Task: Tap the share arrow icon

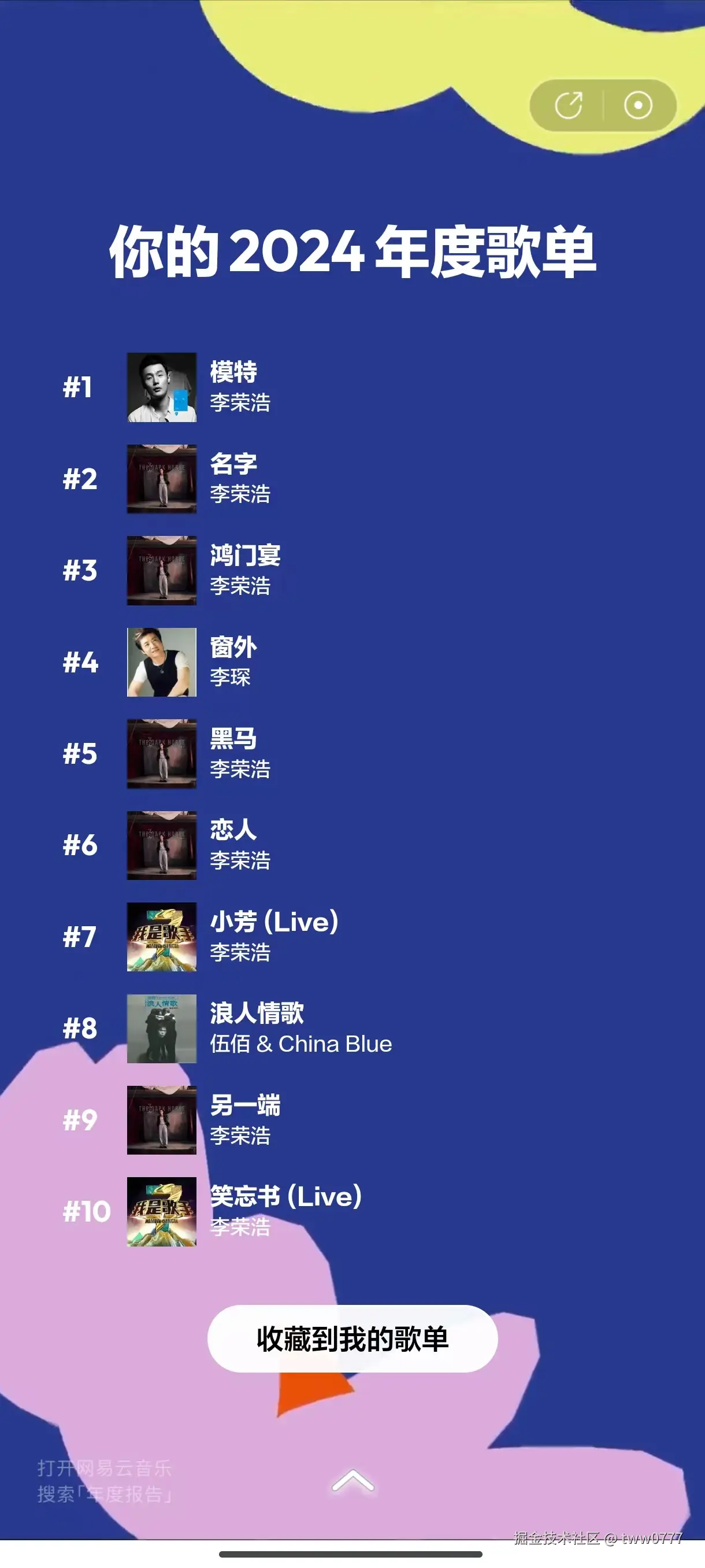Action: point(570,104)
